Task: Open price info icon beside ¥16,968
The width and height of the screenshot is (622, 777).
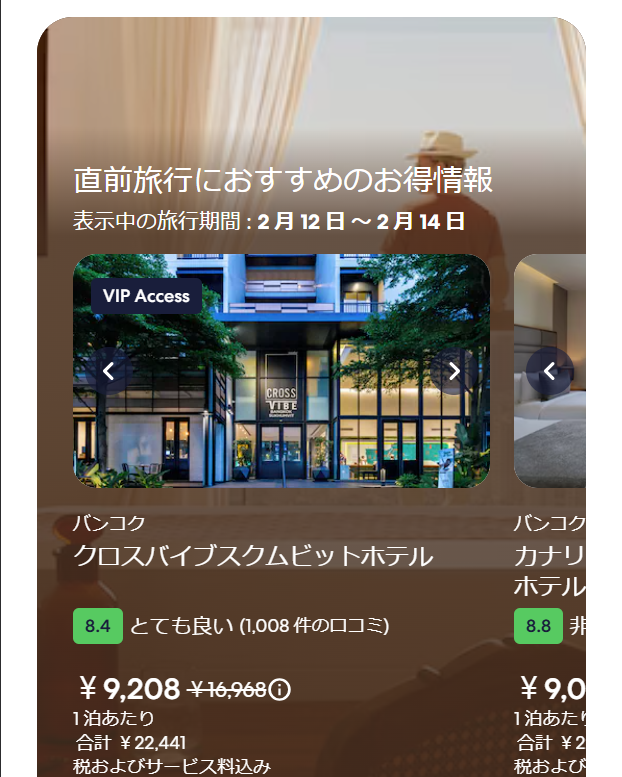Action: (281, 689)
